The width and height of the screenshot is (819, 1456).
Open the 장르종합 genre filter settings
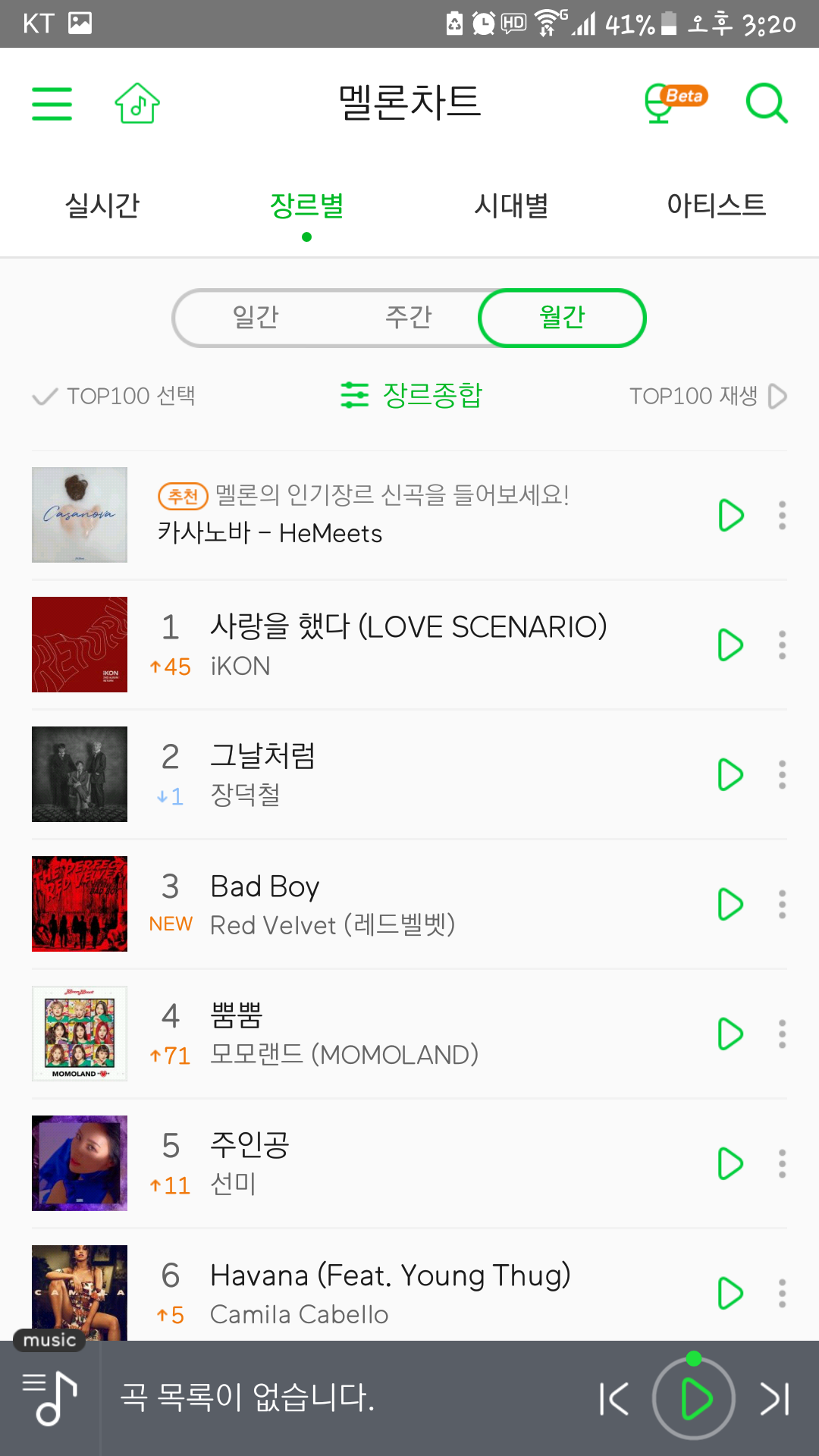tap(410, 395)
